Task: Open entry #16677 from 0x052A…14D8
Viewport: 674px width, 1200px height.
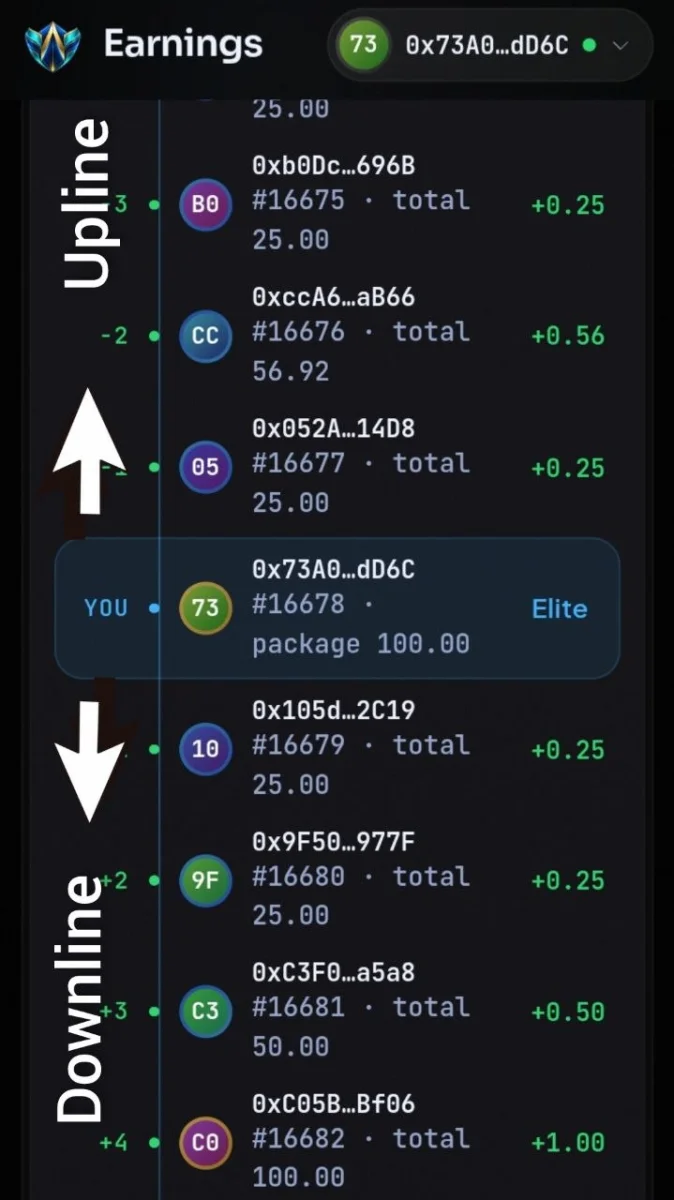Action: (337, 466)
